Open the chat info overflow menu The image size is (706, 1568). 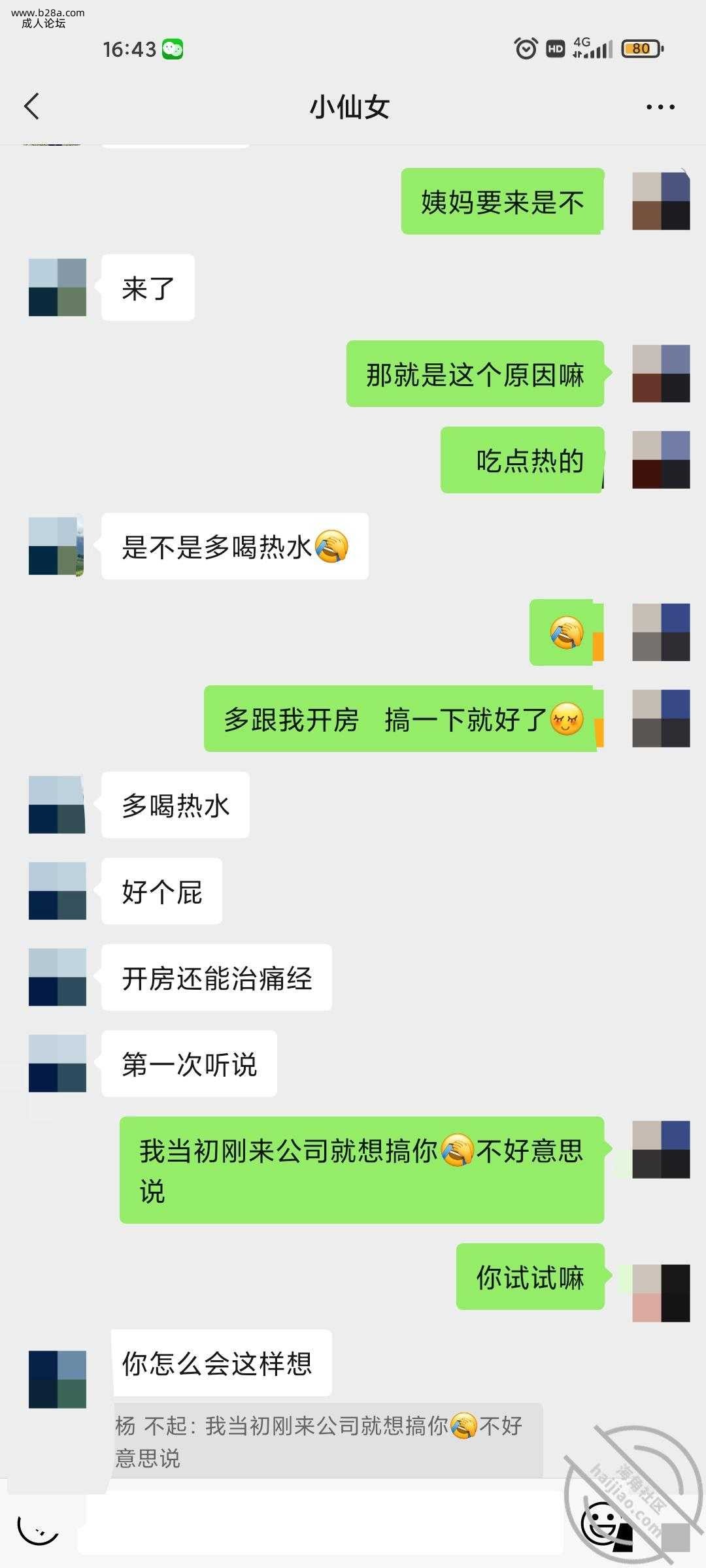pos(660,107)
